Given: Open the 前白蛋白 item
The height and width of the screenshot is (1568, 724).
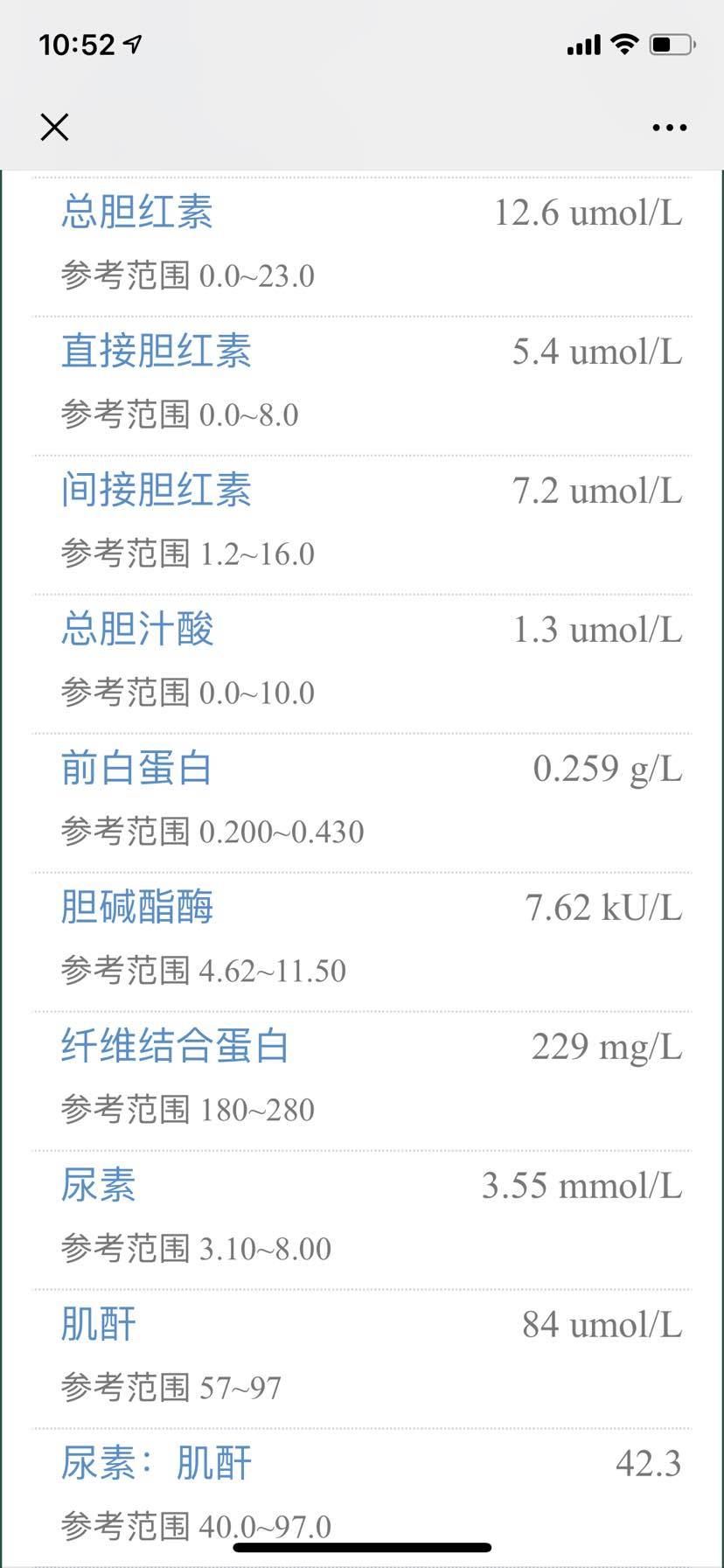Looking at the screenshot, I should [x=137, y=769].
